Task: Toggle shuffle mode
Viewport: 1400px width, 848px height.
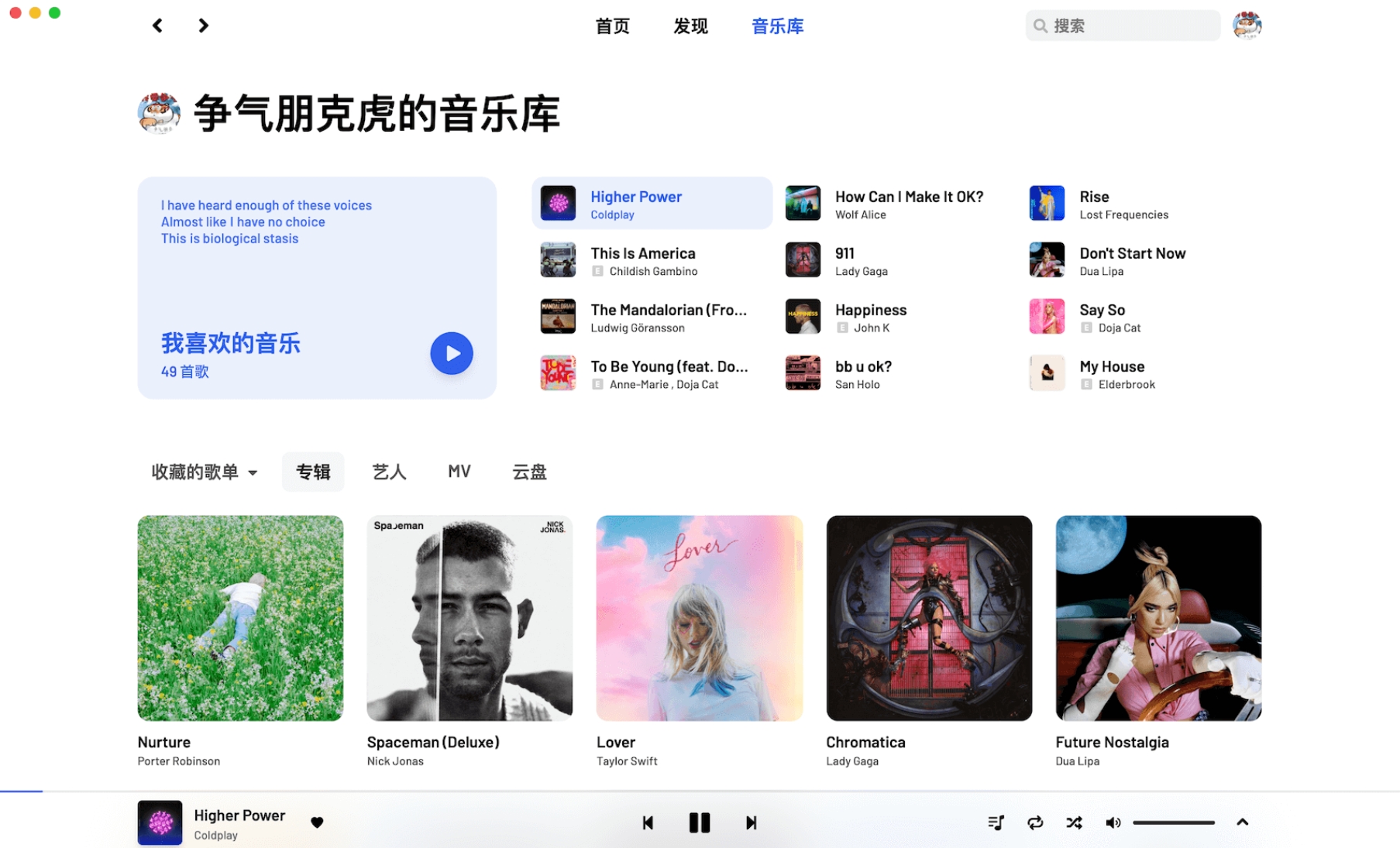Action: [x=1074, y=822]
